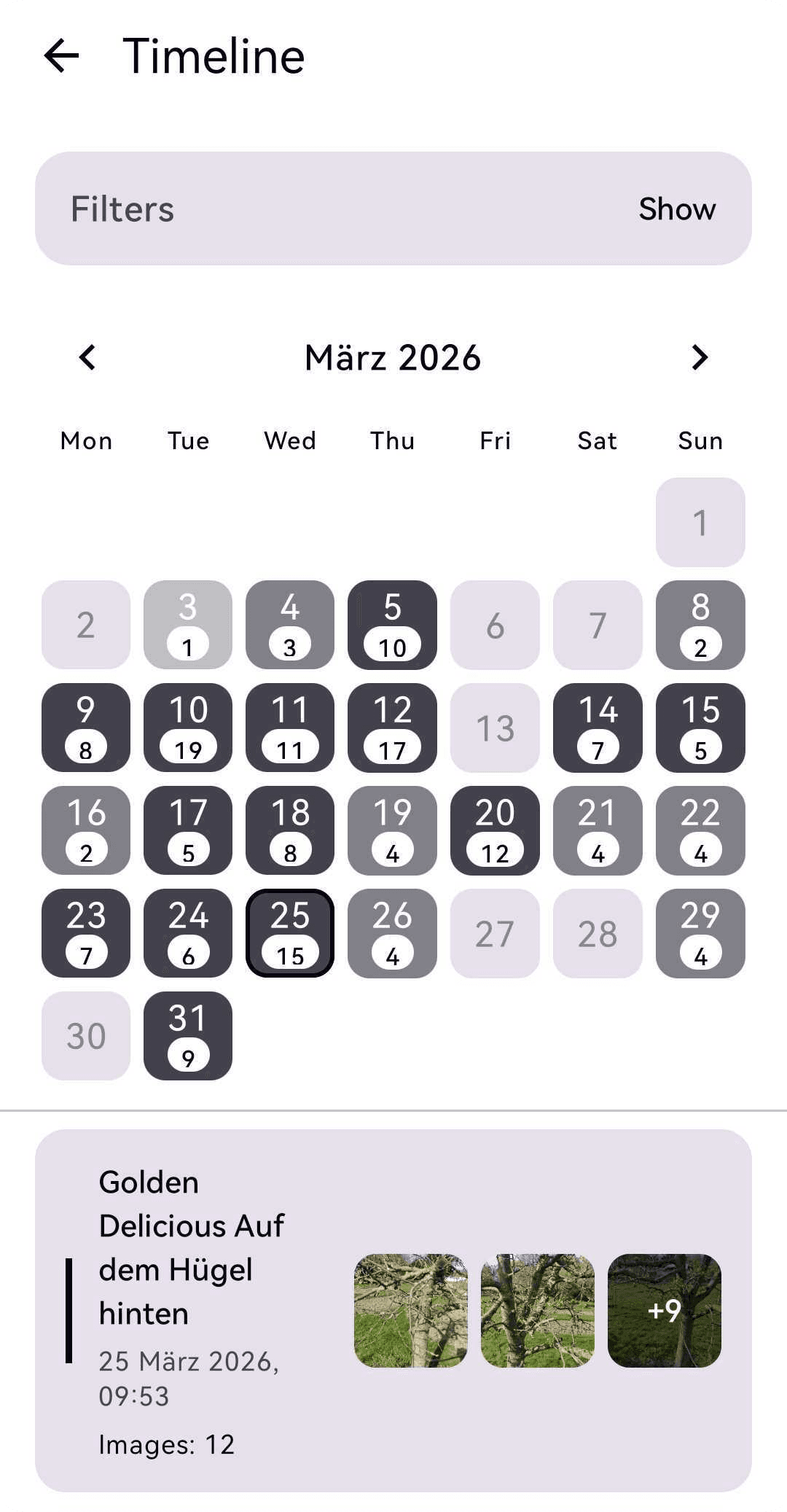This screenshot has width=787, height=1512.
Task: Select the Mon weekday column header
Action: 85,440
